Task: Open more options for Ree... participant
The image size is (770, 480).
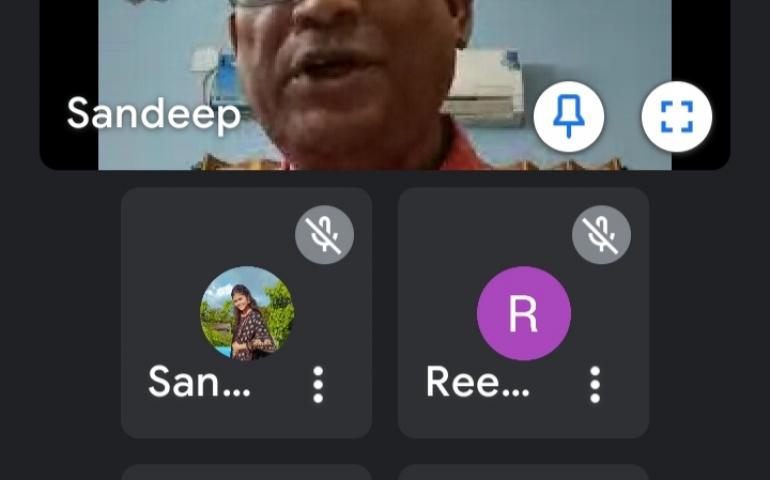Action: pos(595,384)
